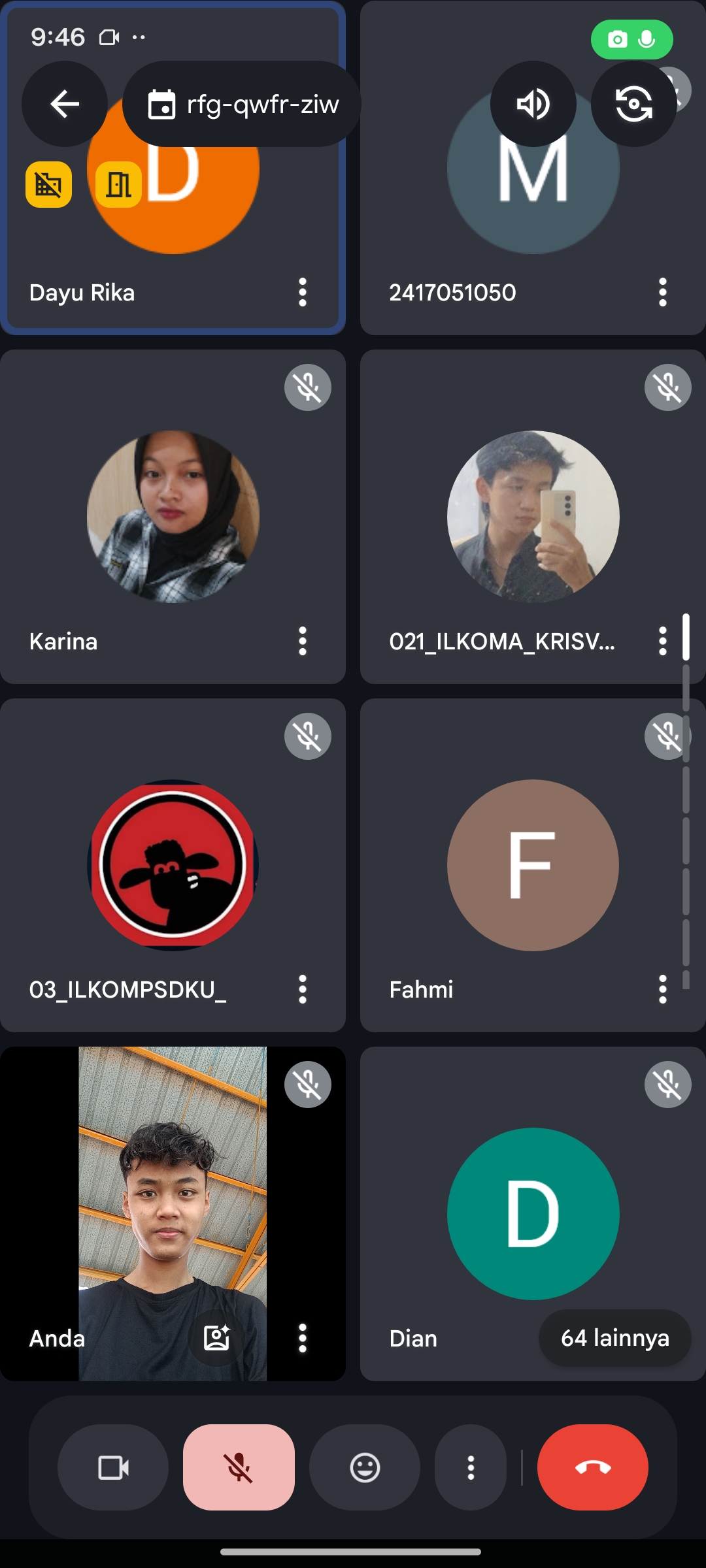This screenshot has width=706, height=1568.
Task: Open options for participant 2417051050
Action: click(x=663, y=292)
